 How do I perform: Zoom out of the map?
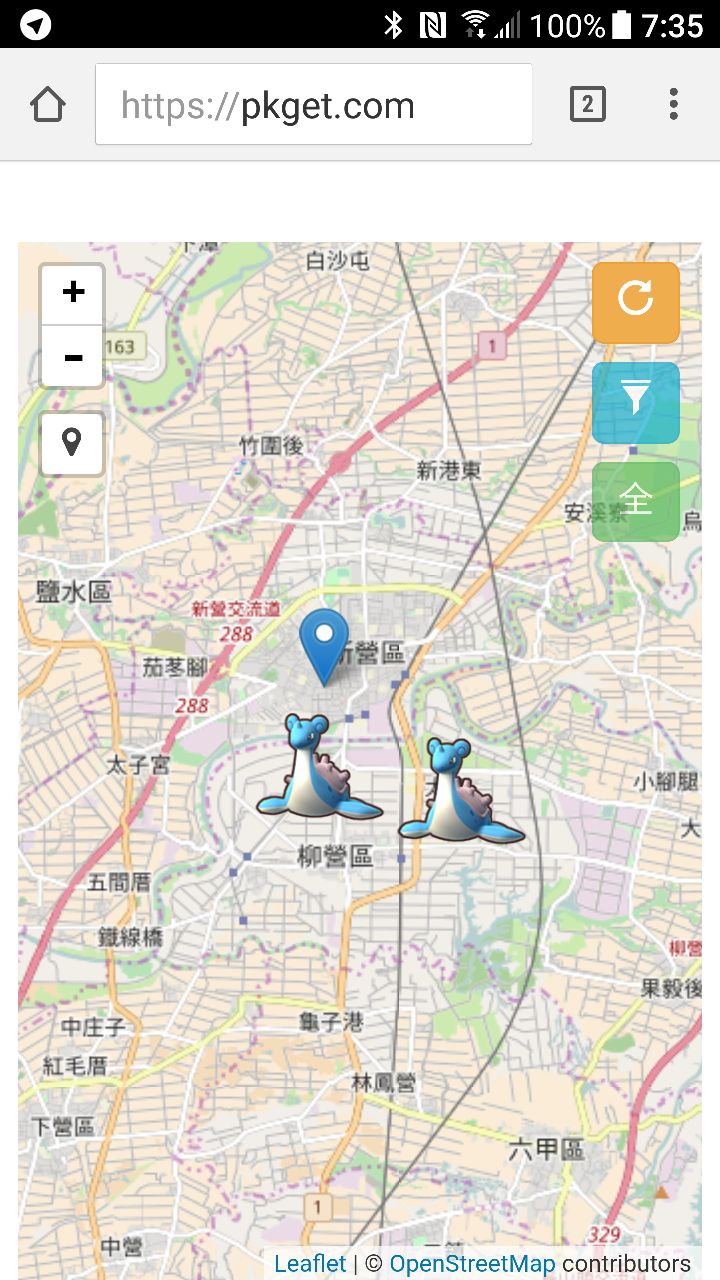pos(73,357)
